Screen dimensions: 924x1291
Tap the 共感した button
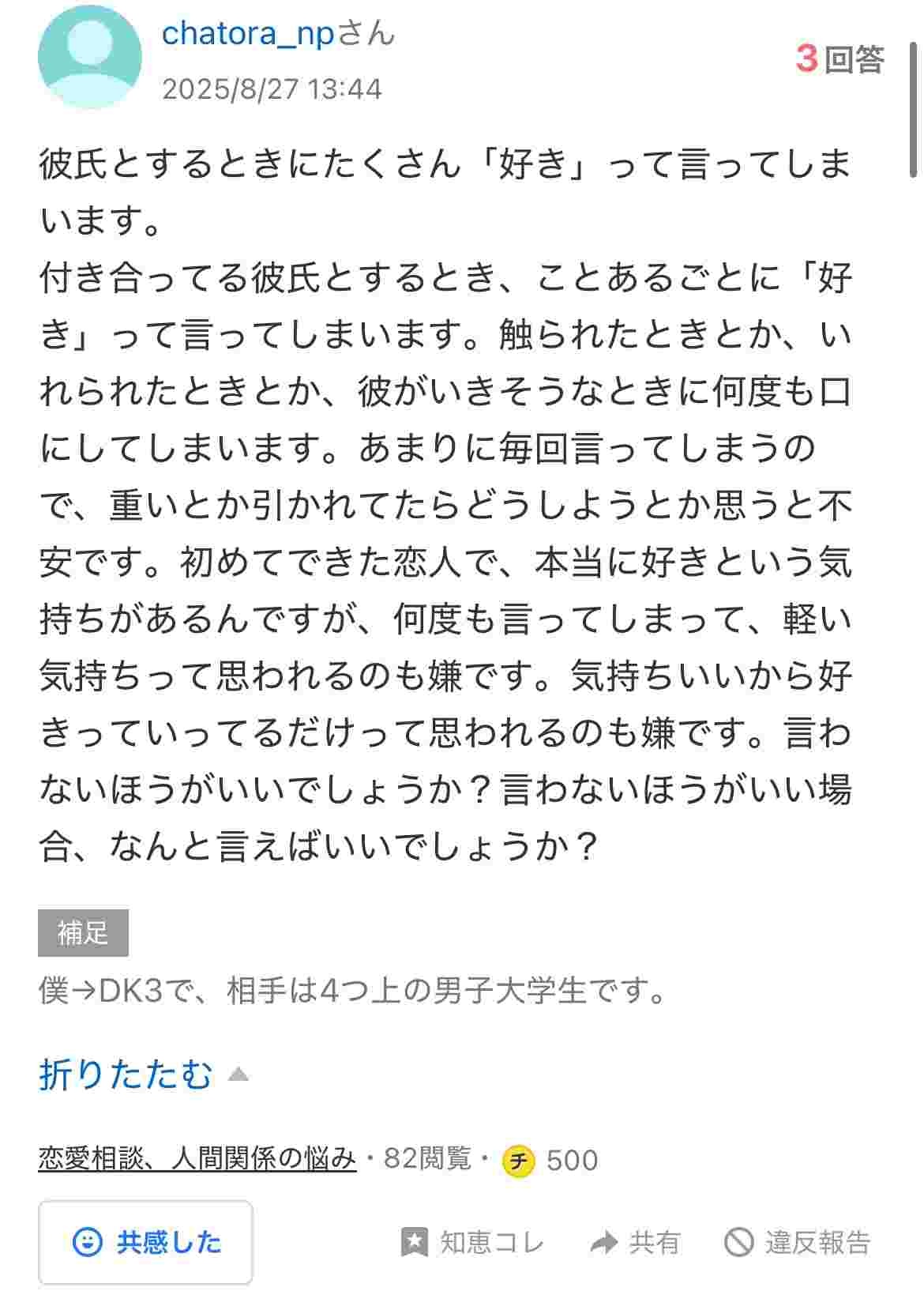(146, 1242)
